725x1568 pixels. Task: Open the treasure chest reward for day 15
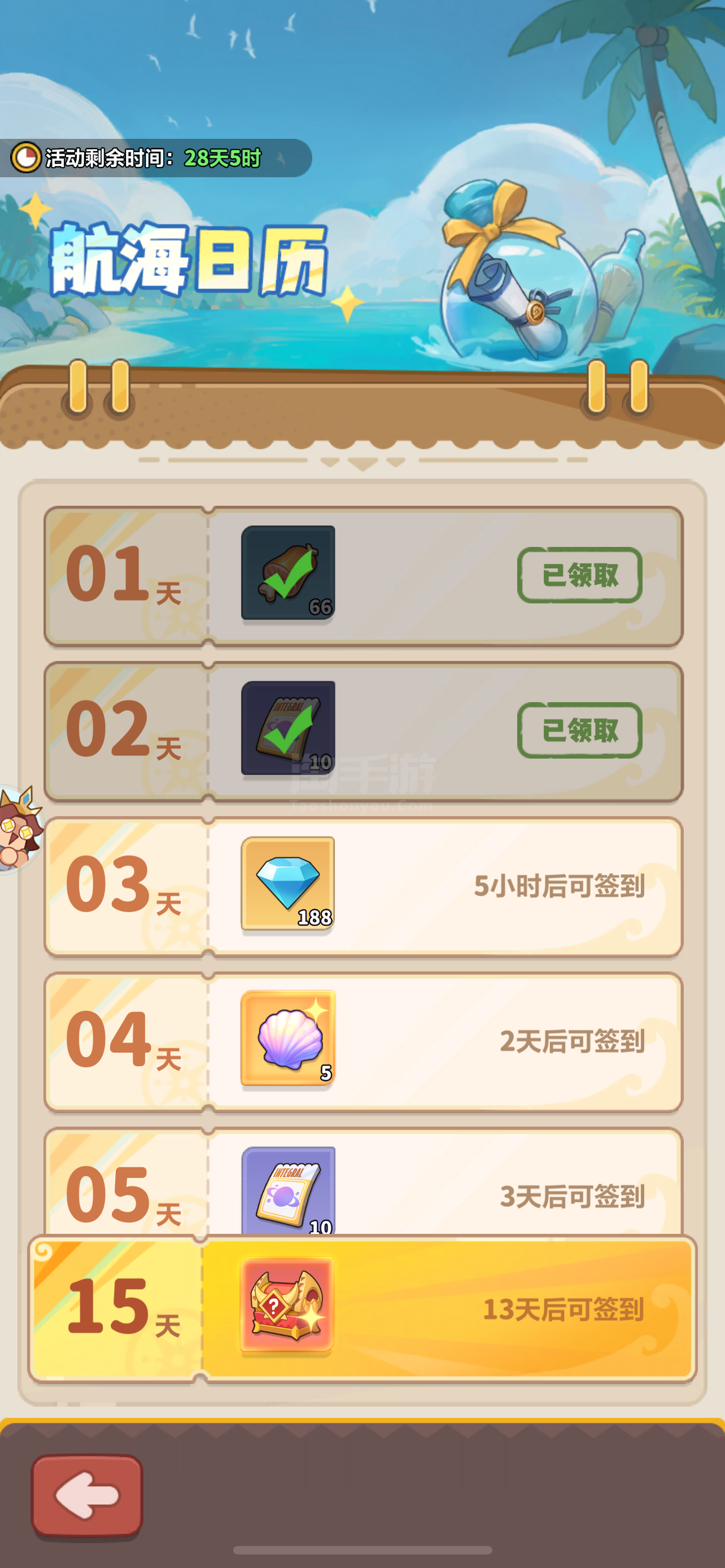tap(287, 1306)
